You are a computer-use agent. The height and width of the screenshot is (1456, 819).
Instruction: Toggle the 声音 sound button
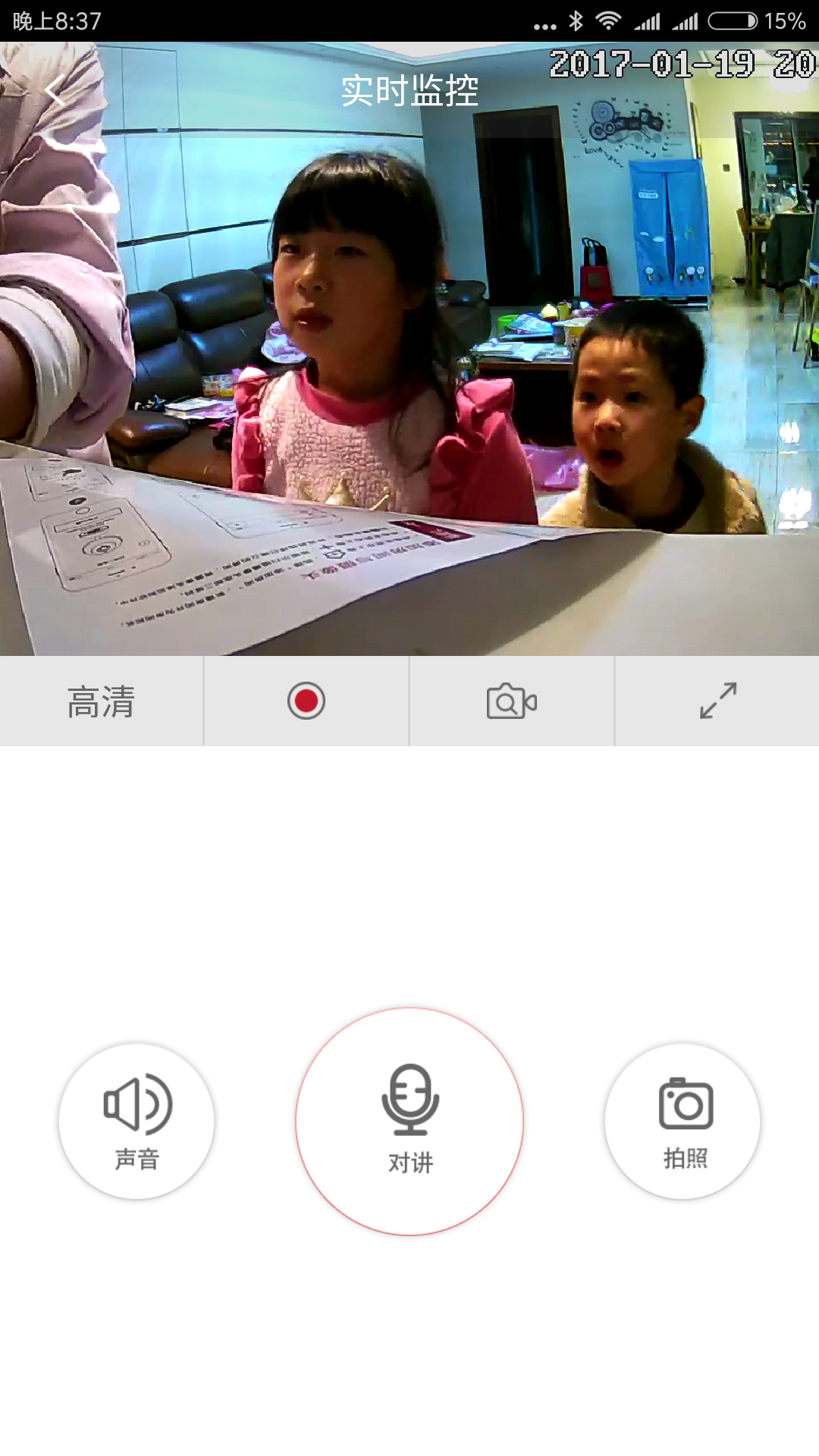(x=136, y=1121)
